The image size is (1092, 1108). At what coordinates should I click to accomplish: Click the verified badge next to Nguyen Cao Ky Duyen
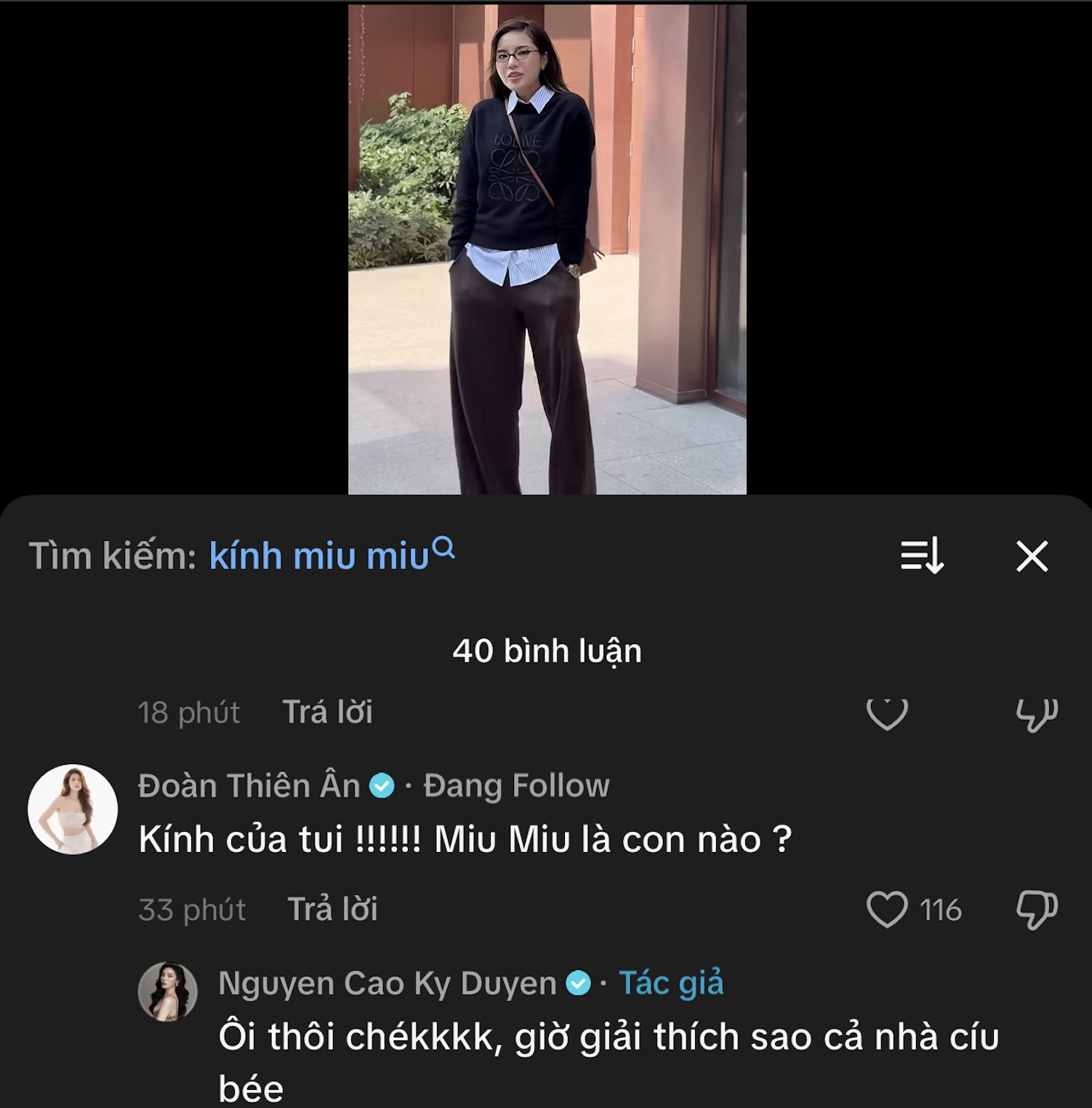click(577, 983)
